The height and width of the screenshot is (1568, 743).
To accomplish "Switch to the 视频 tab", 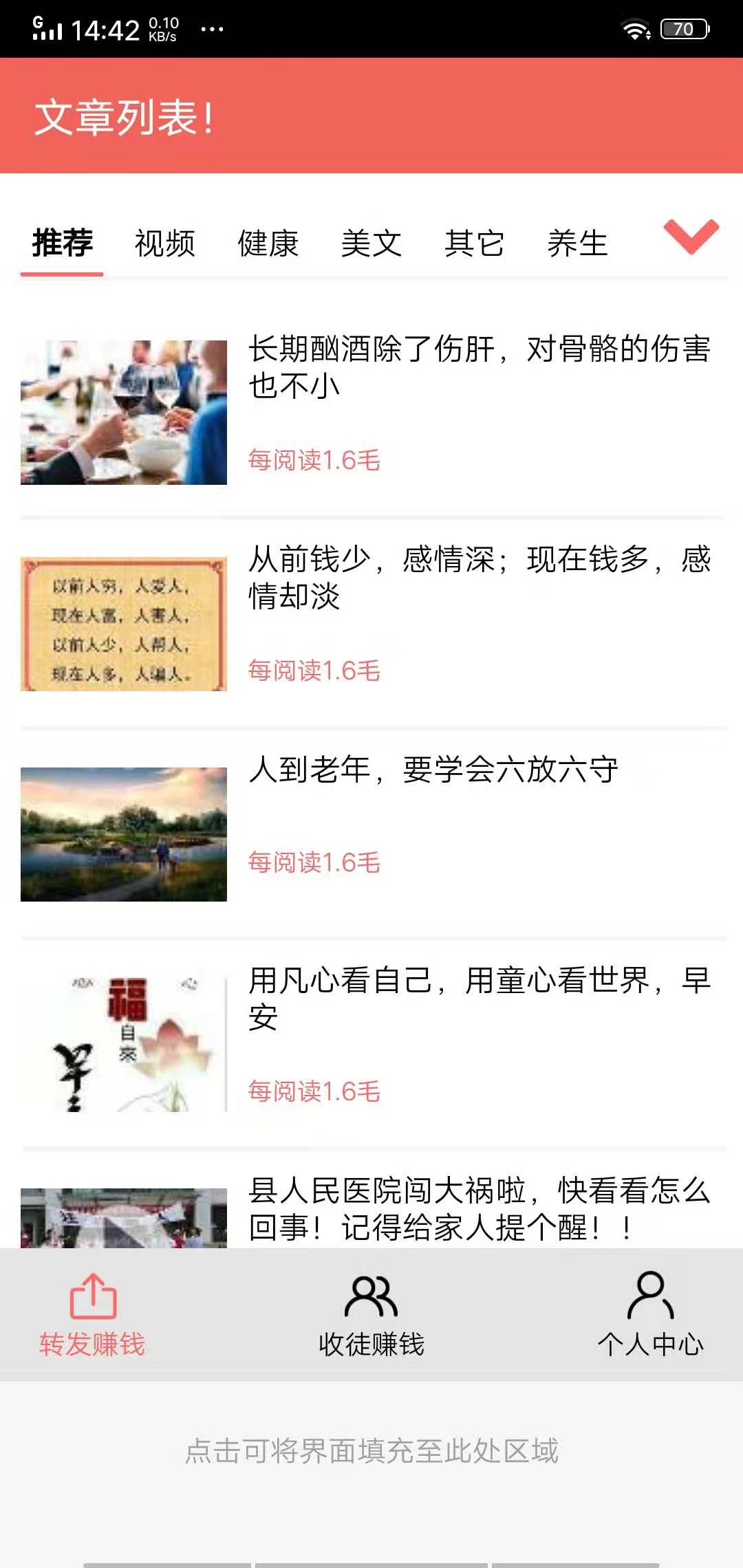I will pos(164,243).
